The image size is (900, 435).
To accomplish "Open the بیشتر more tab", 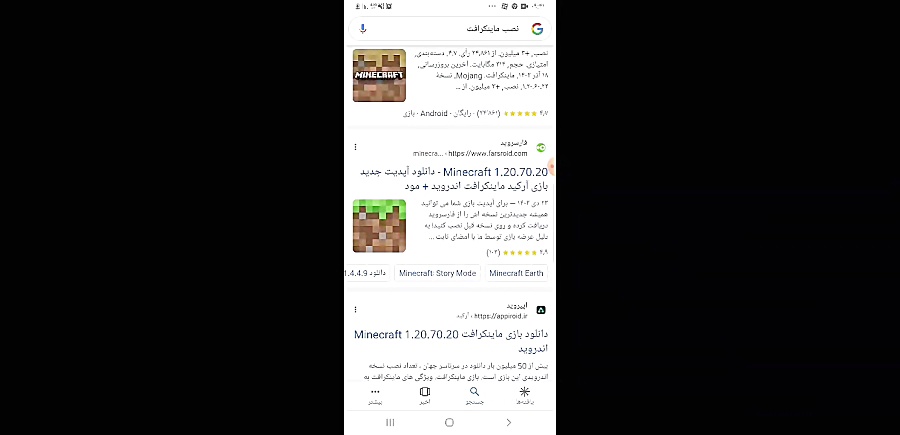I will [375, 395].
